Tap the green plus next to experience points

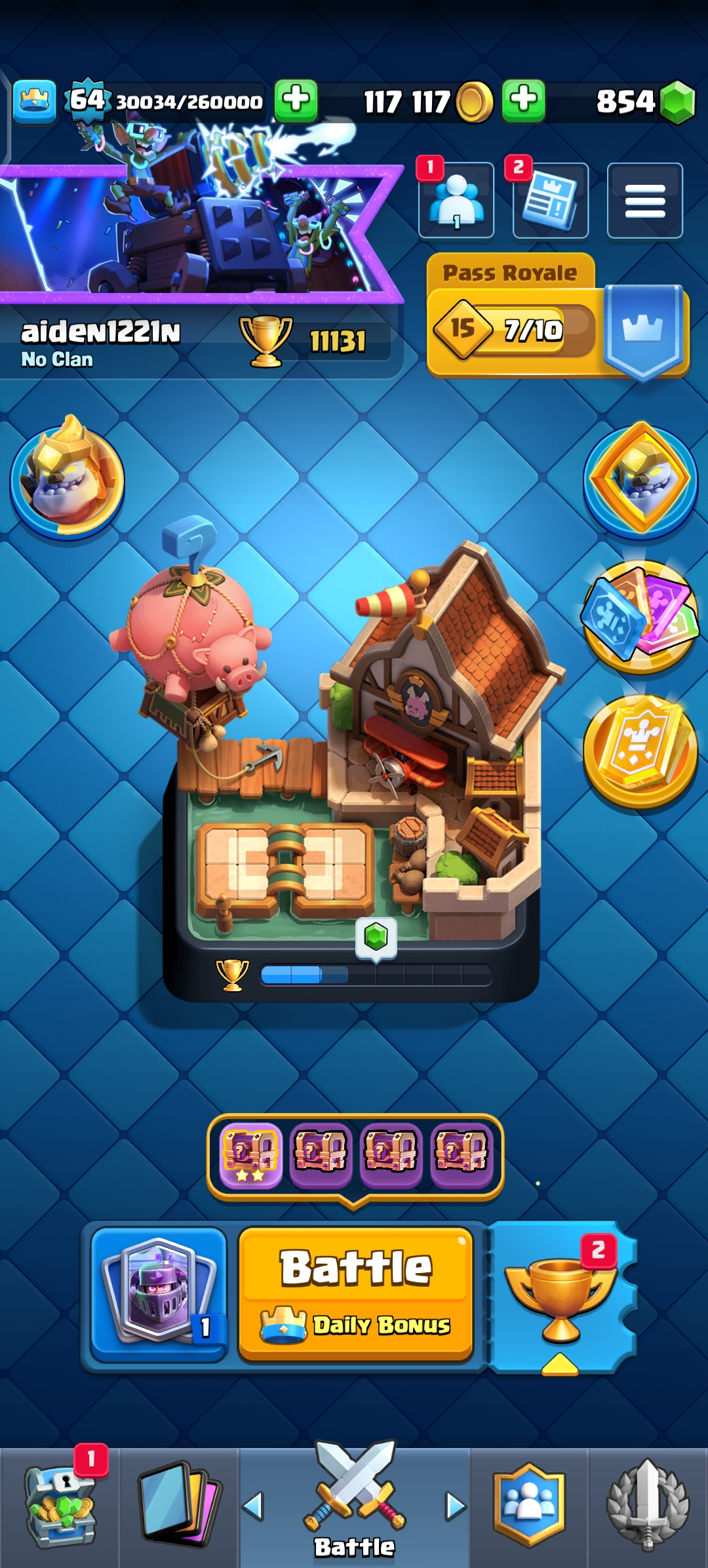(296, 101)
